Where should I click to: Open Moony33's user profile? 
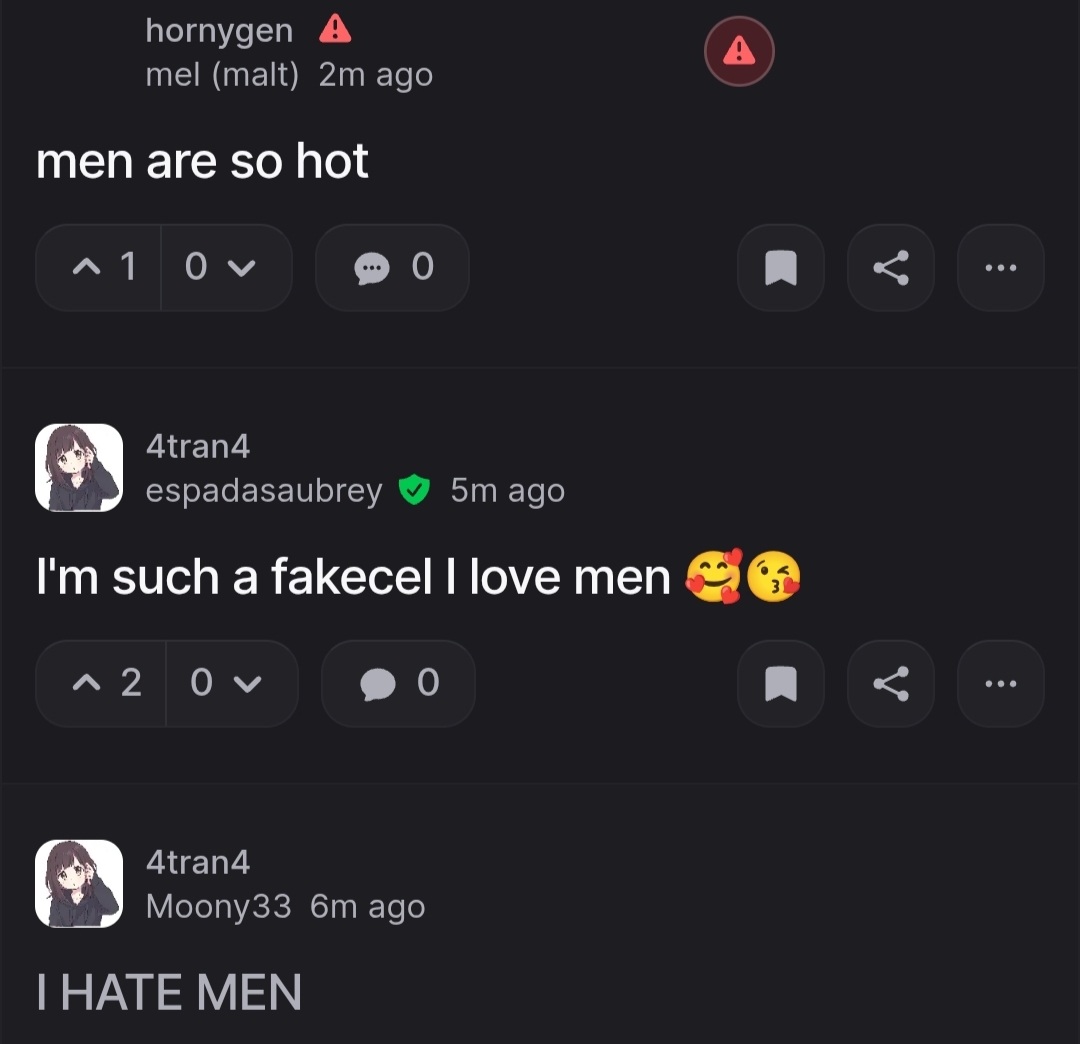click(218, 907)
